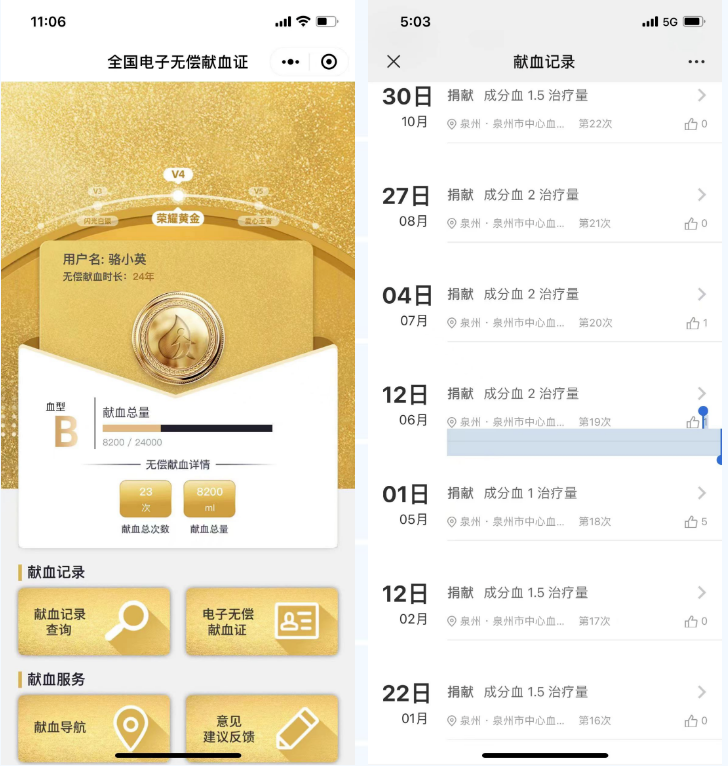Open 献血记录查询
The image size is (728, 766).
[92, 621]
